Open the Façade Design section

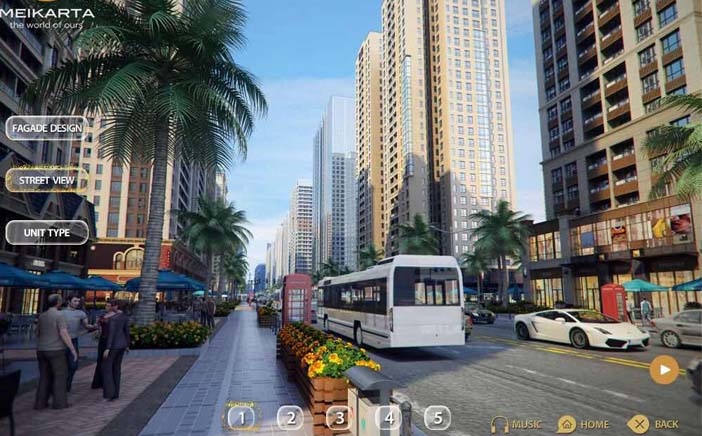(46, 128)
